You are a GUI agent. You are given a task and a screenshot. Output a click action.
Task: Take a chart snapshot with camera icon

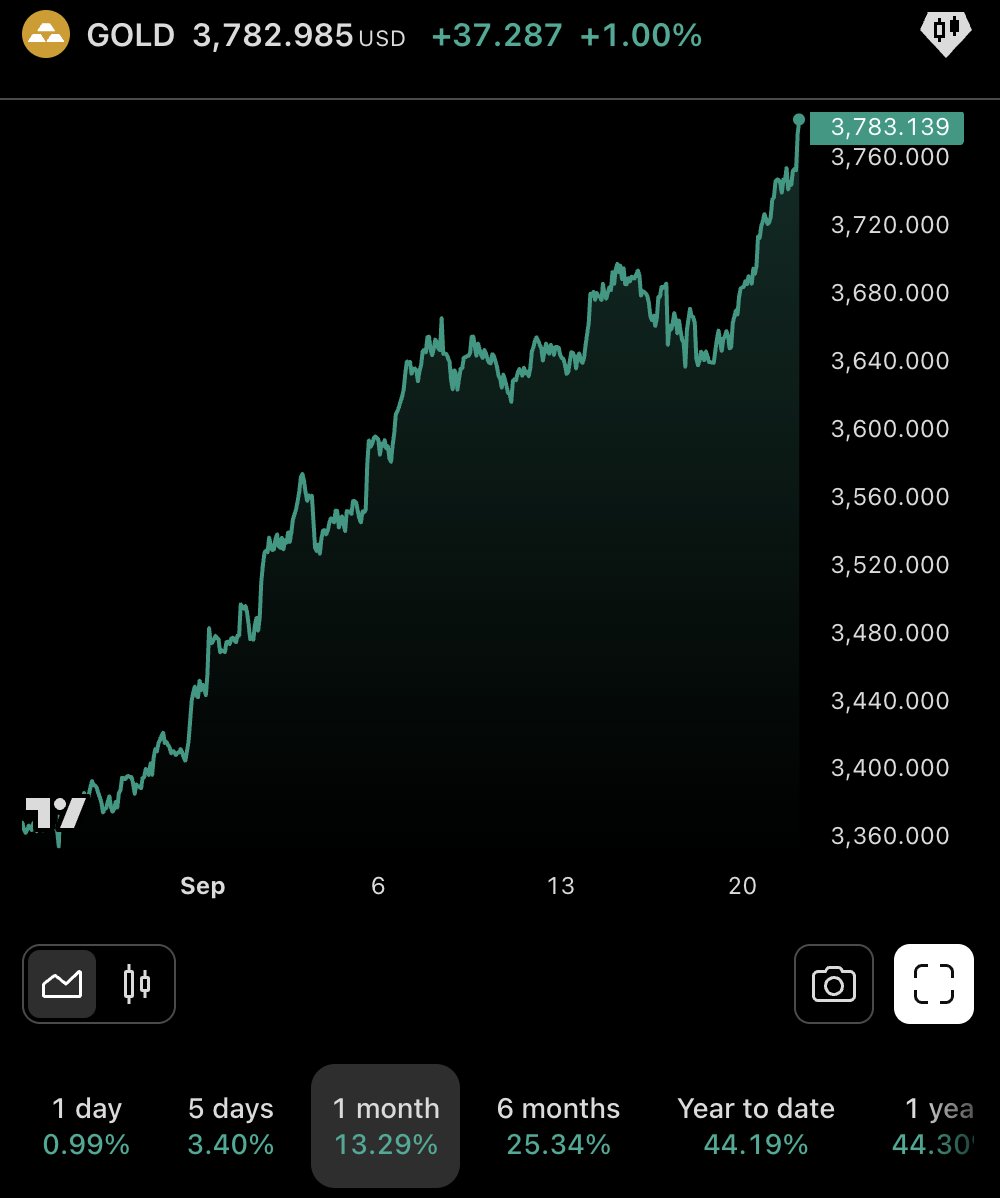click(x=833, y=983)
